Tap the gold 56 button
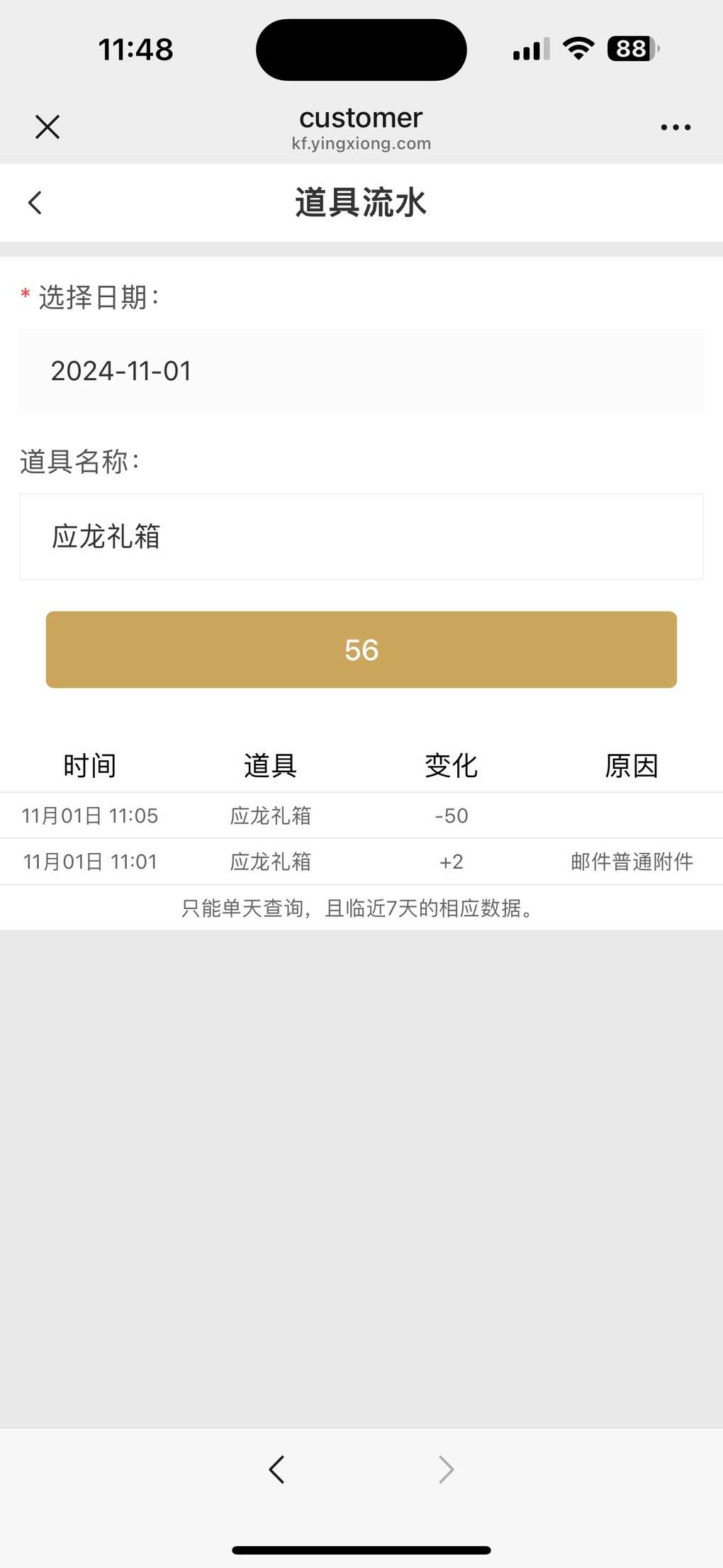 361,650
